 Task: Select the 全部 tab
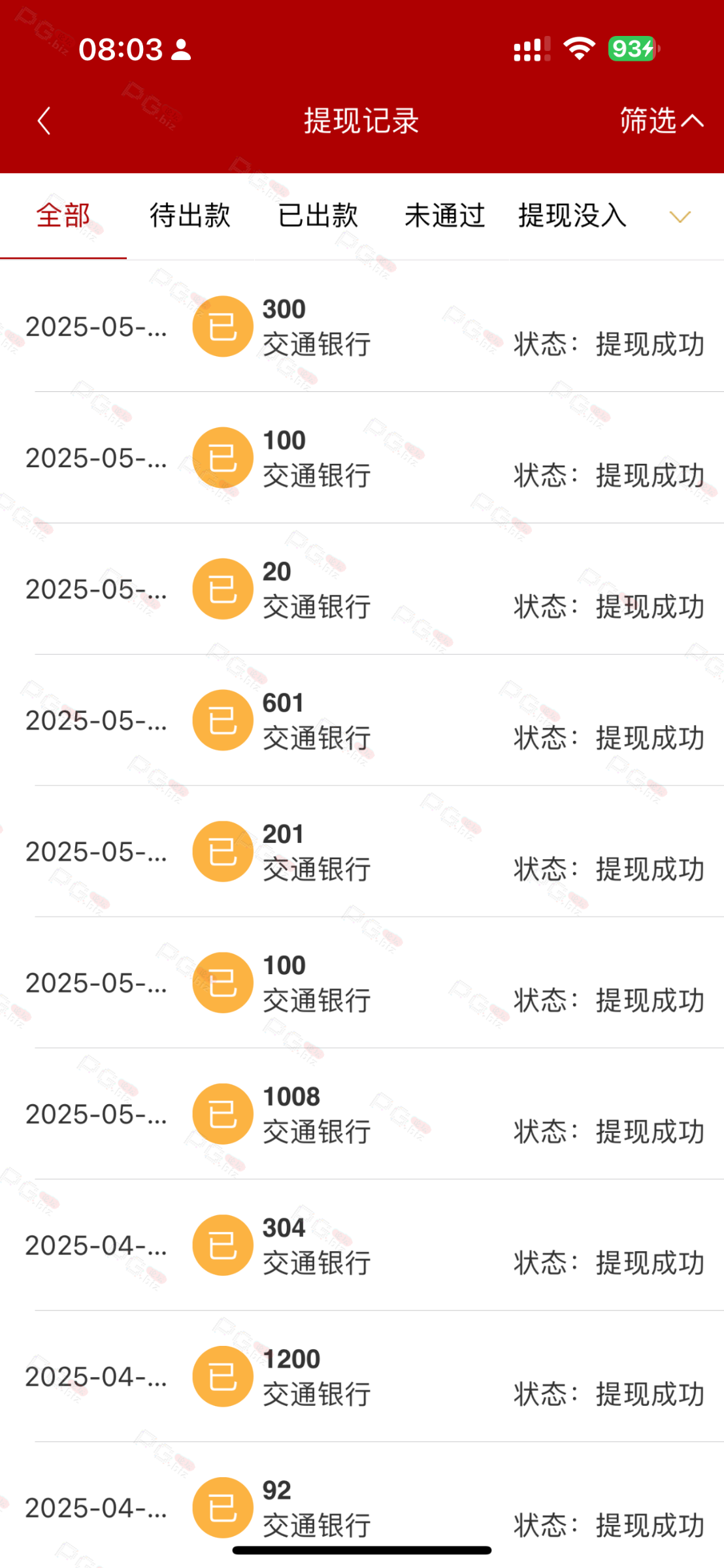click(x=63, y=216)
